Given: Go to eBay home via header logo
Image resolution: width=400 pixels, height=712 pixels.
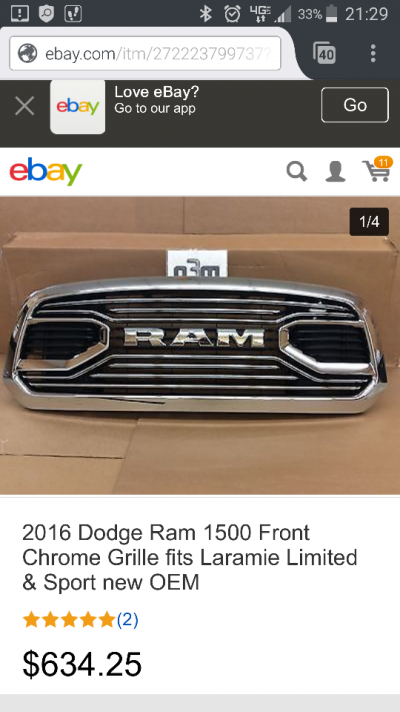Looking at the screenshot, I should (46, 171).
